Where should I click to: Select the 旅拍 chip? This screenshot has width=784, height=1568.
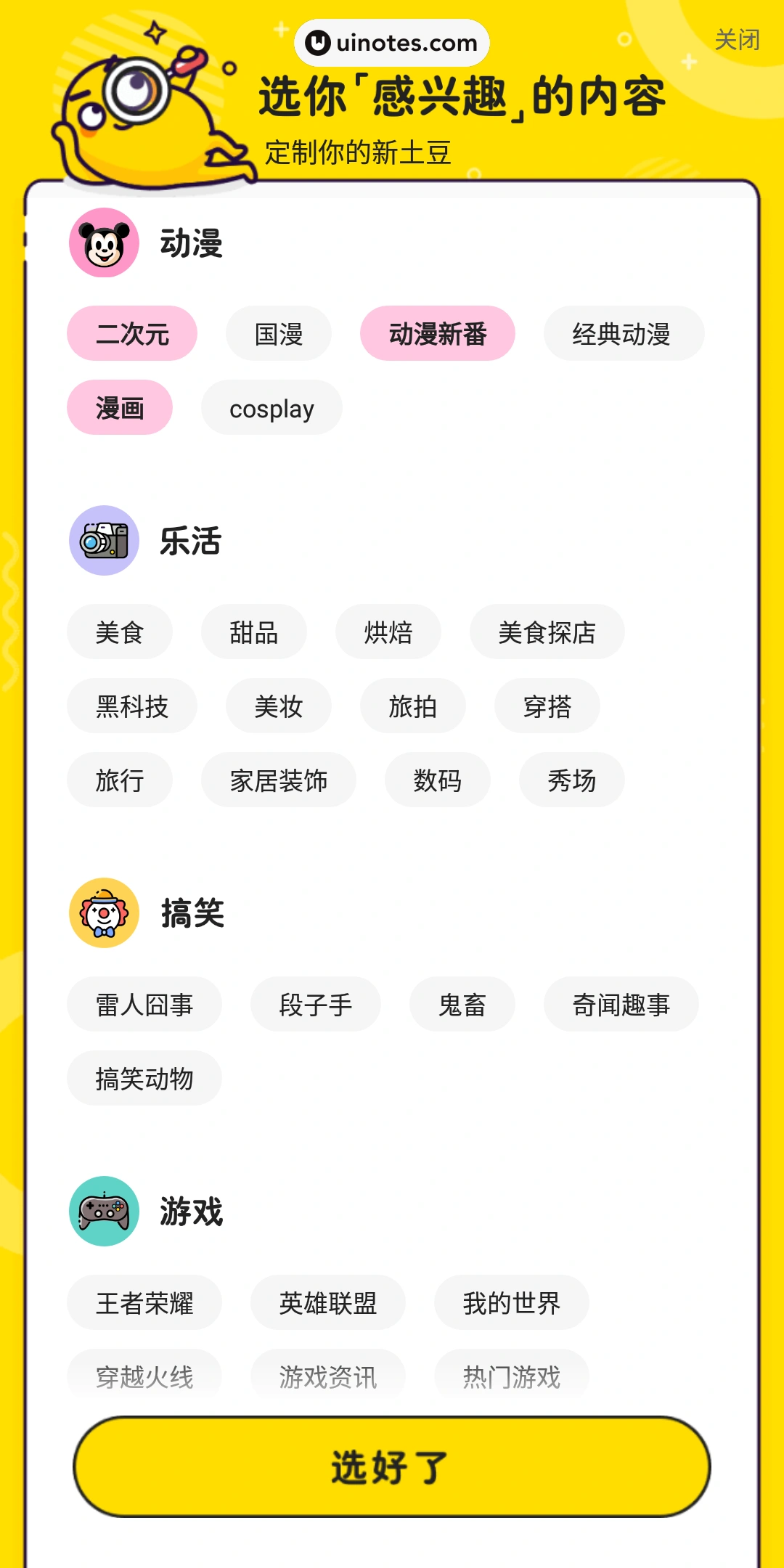tap(413, 706)
